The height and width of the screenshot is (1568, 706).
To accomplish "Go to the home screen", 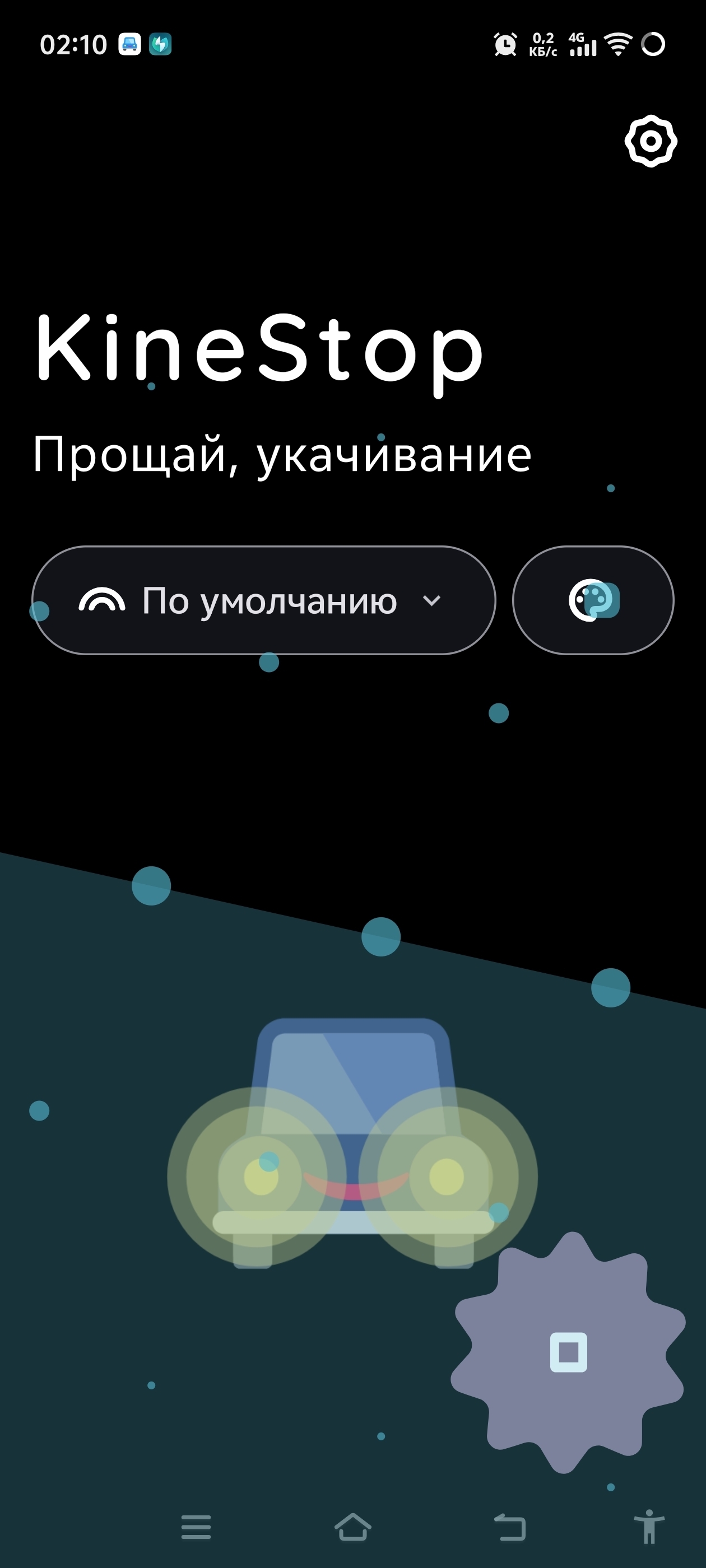I will tap(352, 1527).
